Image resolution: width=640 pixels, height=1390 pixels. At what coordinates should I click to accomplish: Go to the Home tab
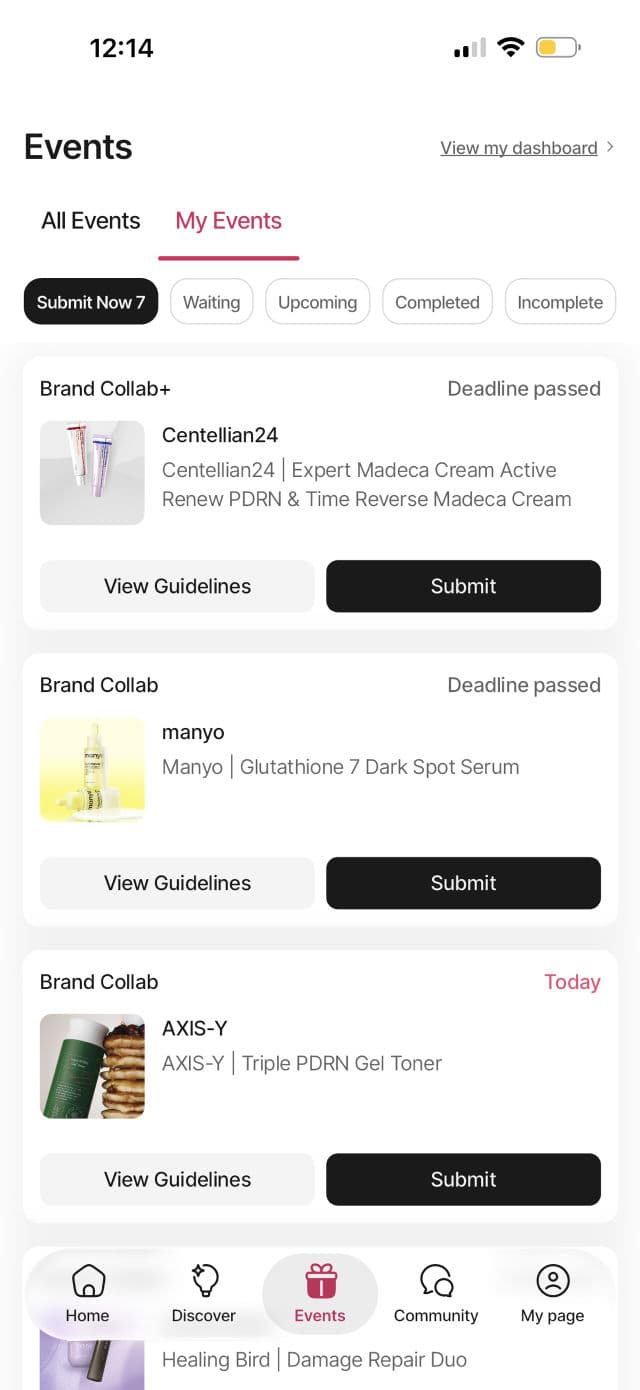(x=88, y=1293)
